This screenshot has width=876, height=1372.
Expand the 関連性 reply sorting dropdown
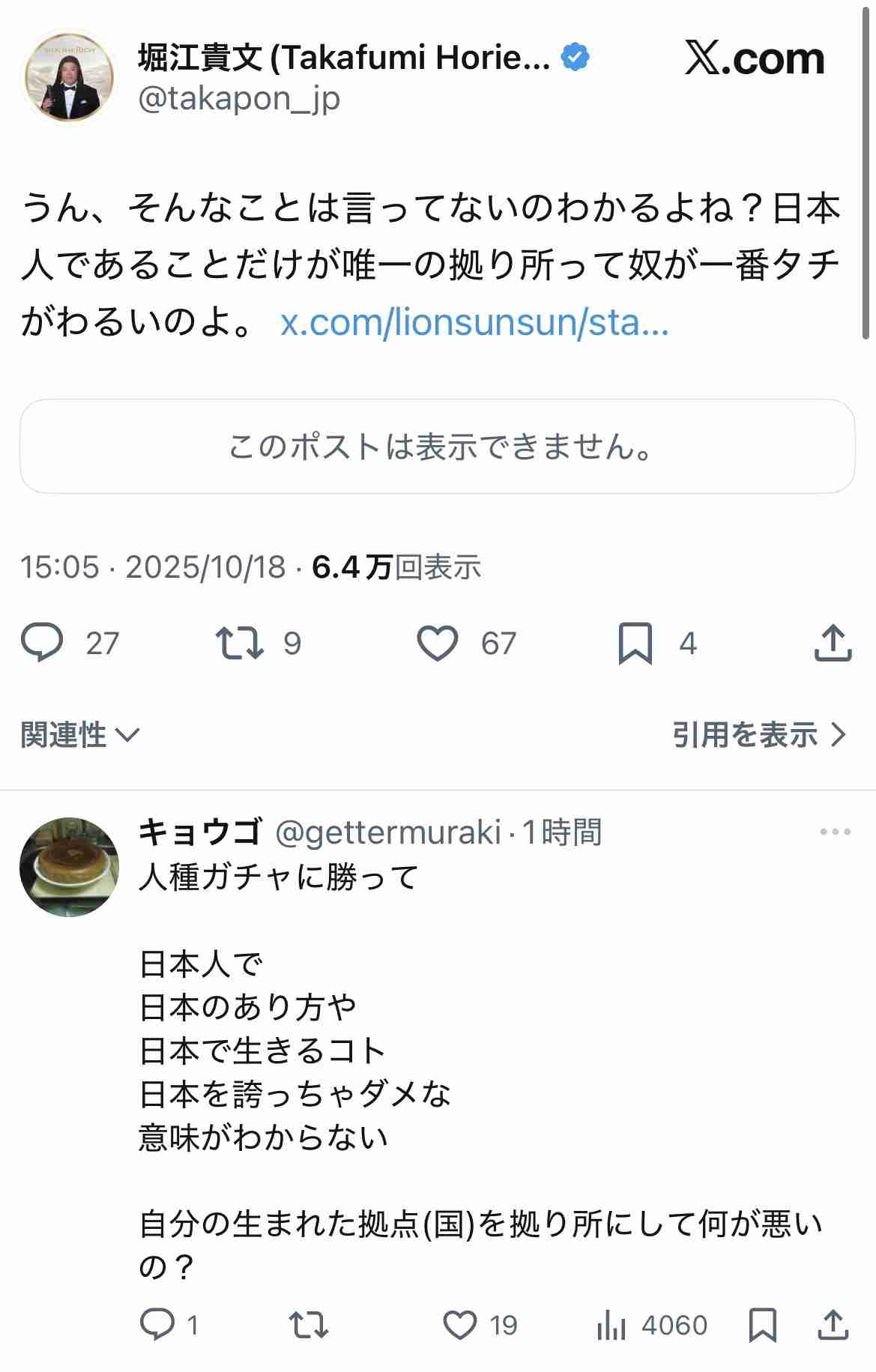pos(80,735)
